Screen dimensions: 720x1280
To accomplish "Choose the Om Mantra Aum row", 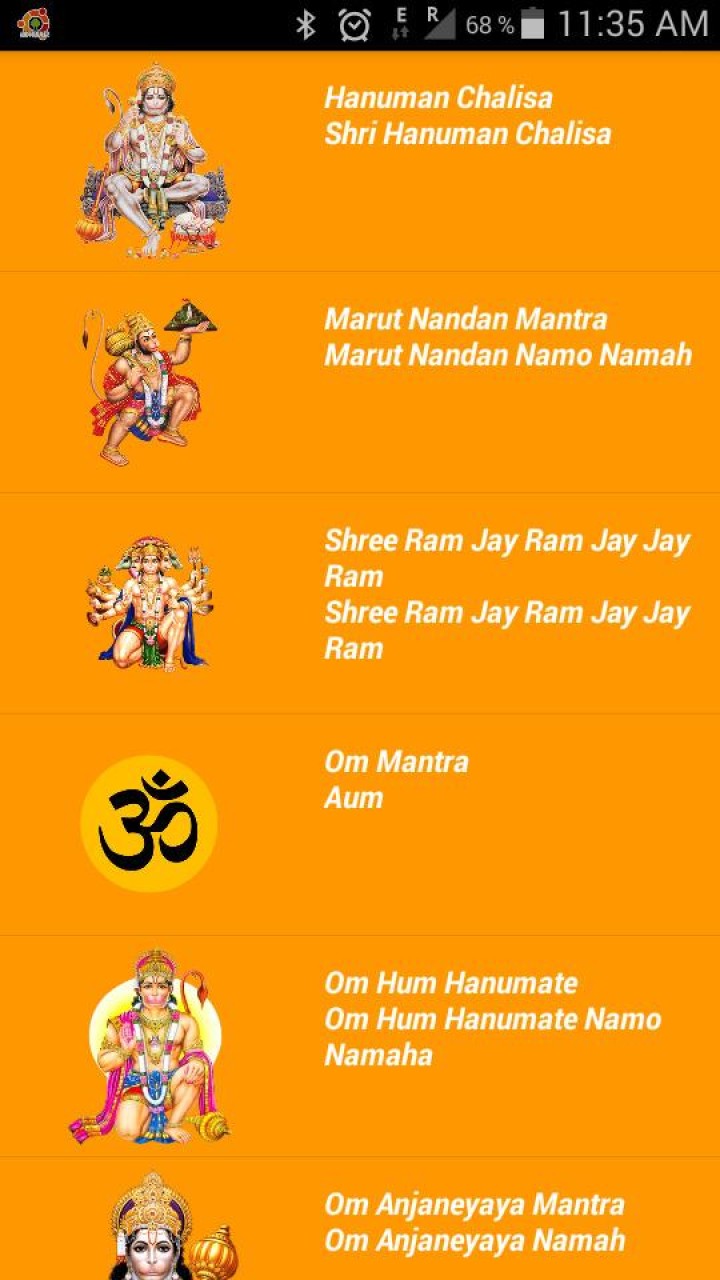I will point(360,824).
